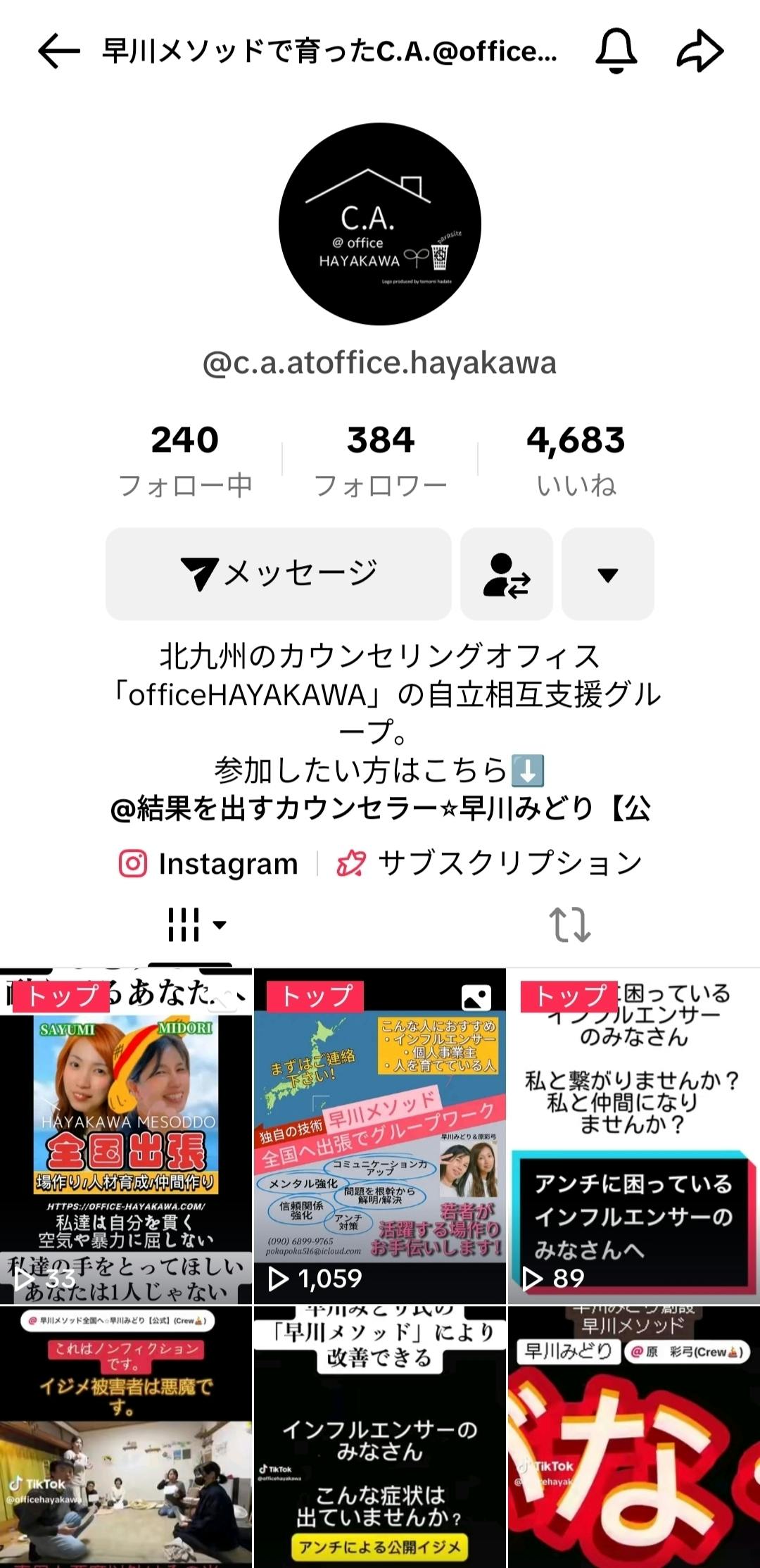
Task: Open the pinned video with 89 views
Action: 634,1136
